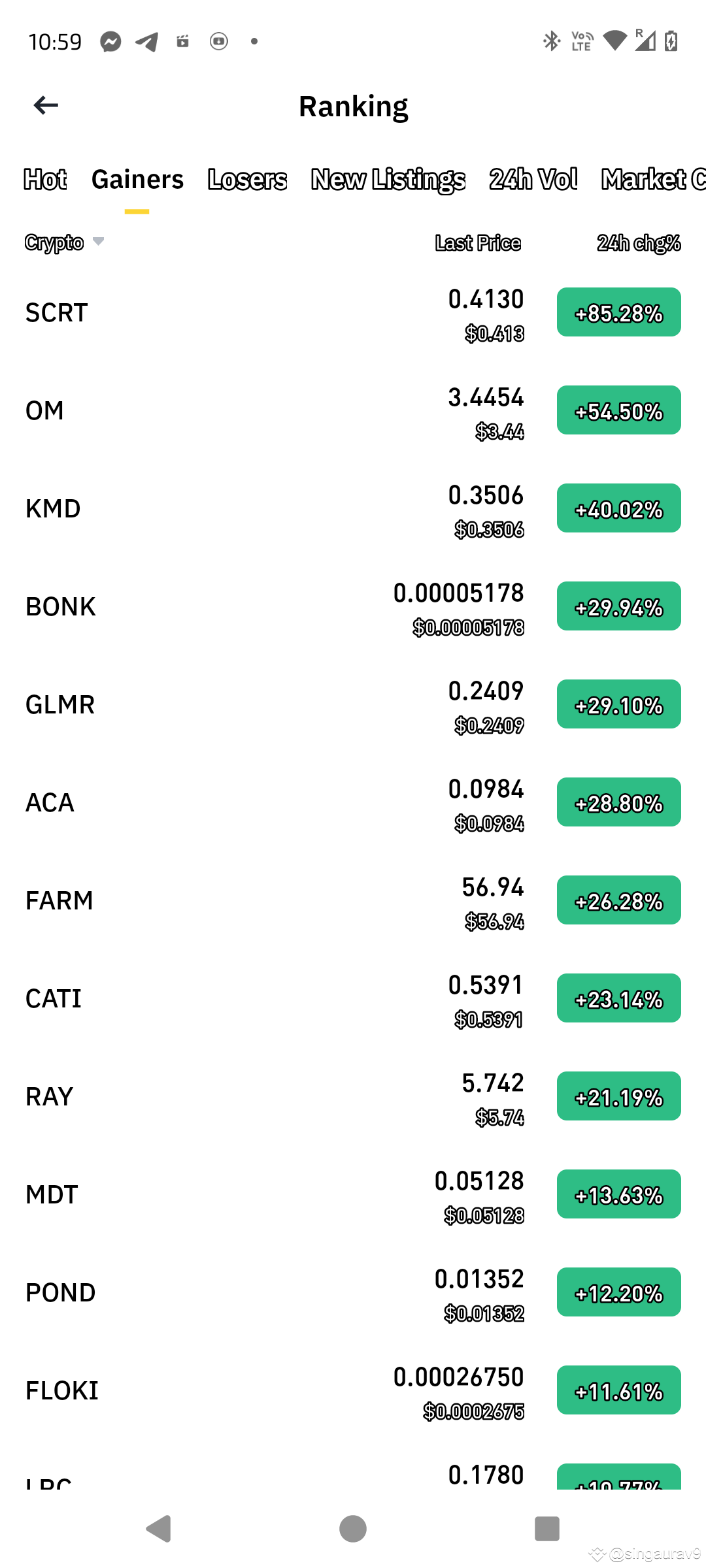Open the RAY coin details
The width and height of the screenshot is (706, 1568).
261,1096
